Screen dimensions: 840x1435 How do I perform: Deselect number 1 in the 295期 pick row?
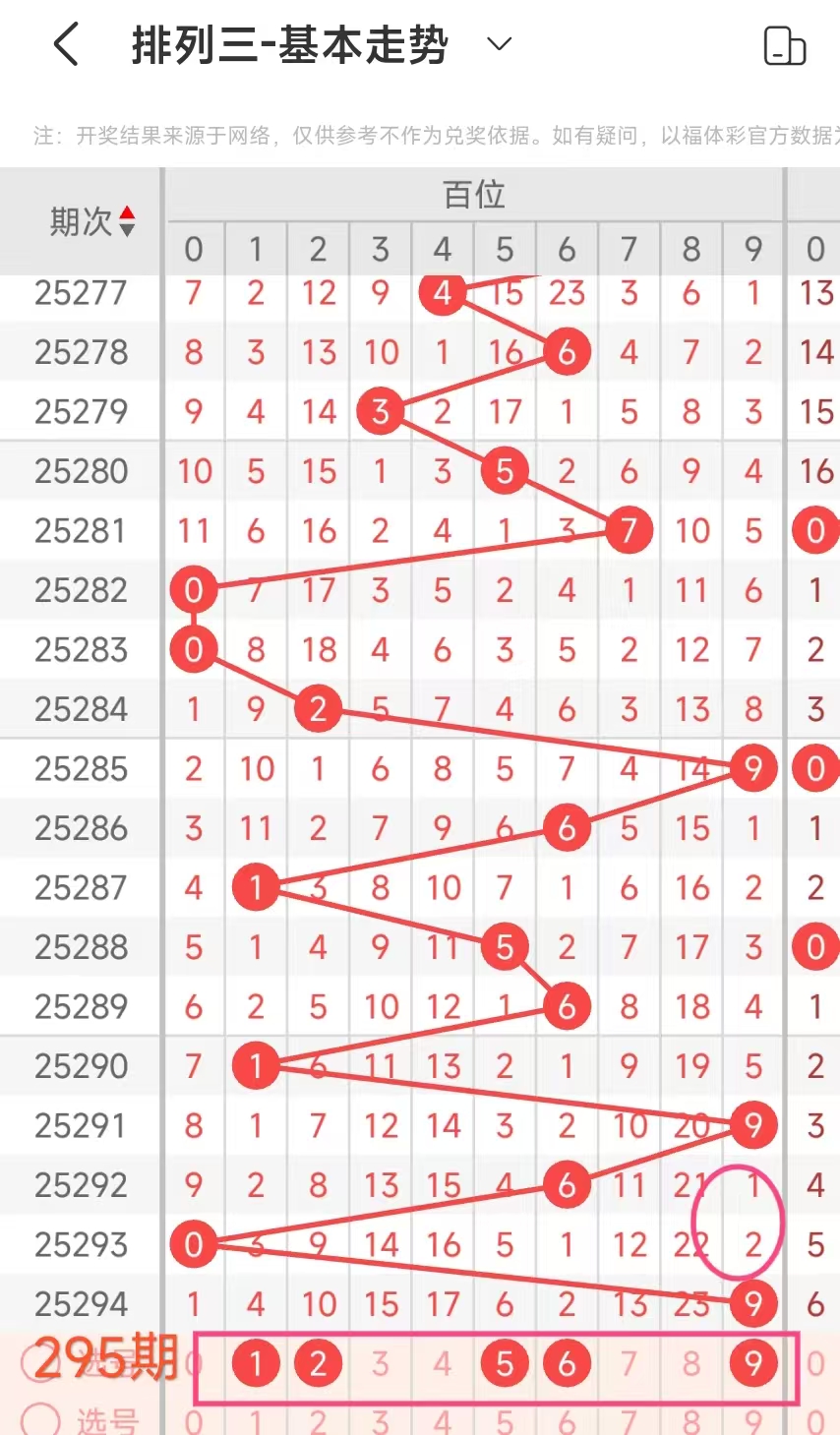[x=256, y=1363]
